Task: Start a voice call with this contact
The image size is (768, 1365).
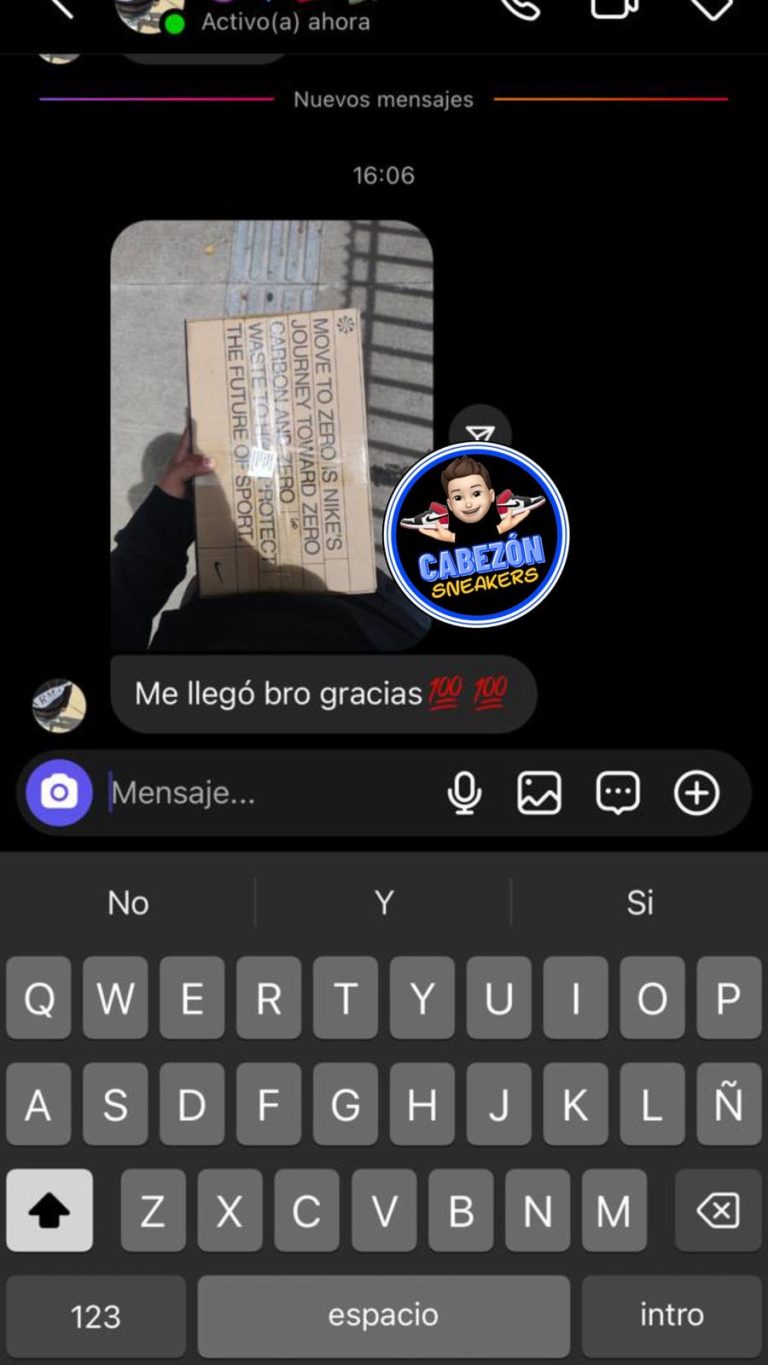Action: coord(519,6)
